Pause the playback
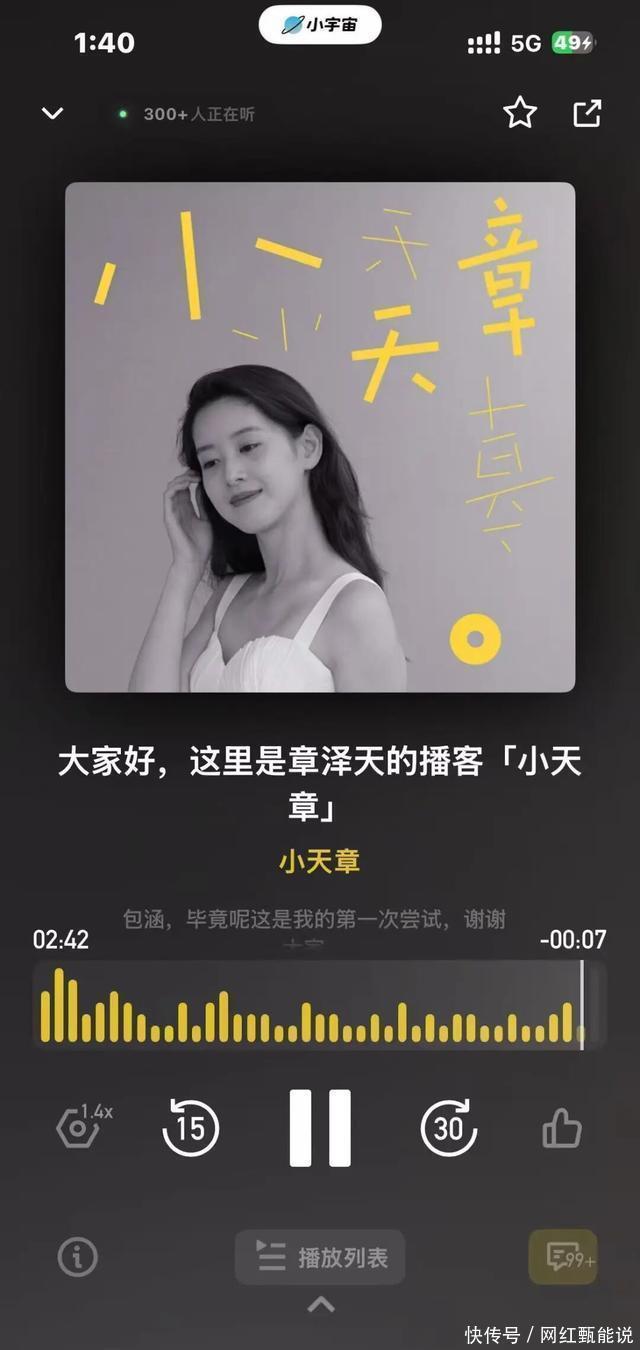The width and height of the screenshot is (640, 1350). pos(320,1128)
